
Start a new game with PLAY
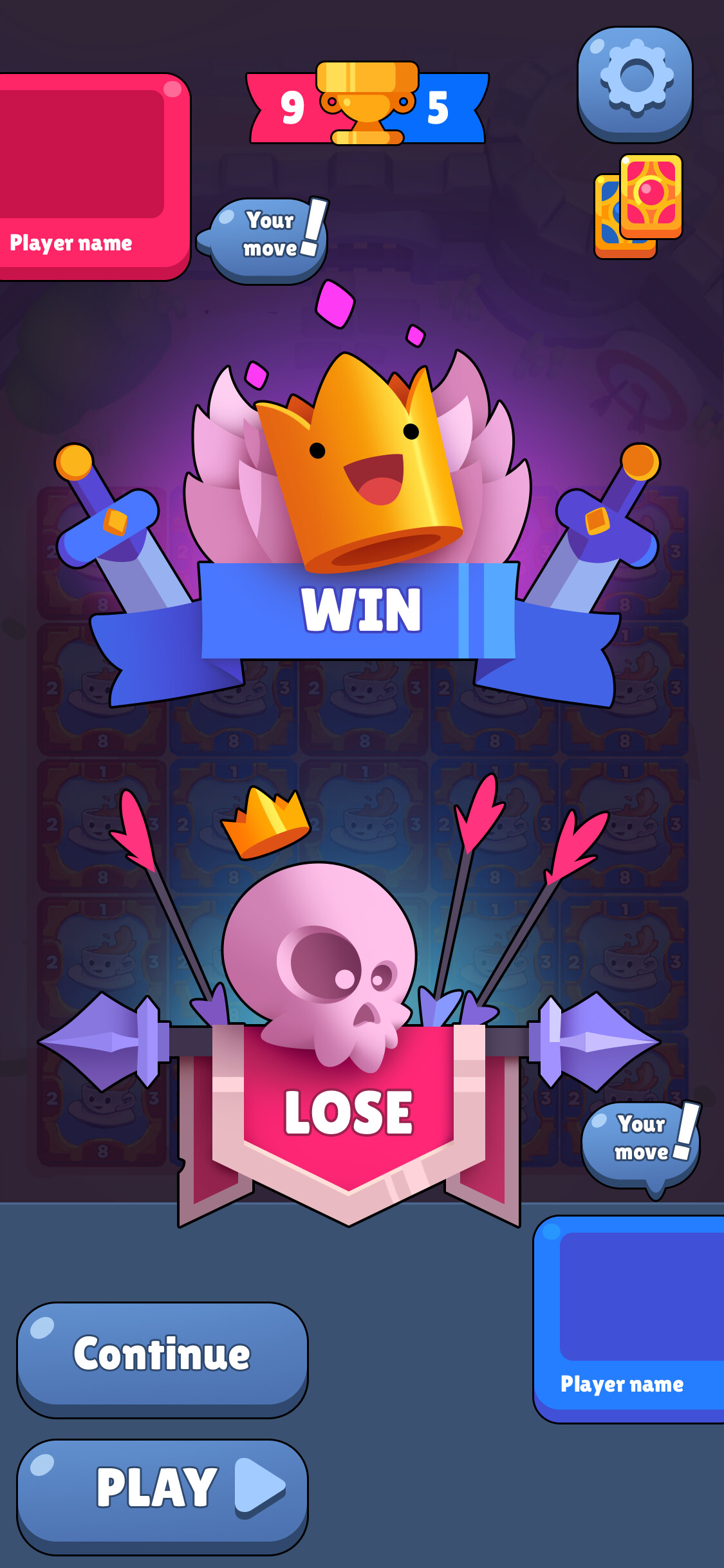(162, 1495)
